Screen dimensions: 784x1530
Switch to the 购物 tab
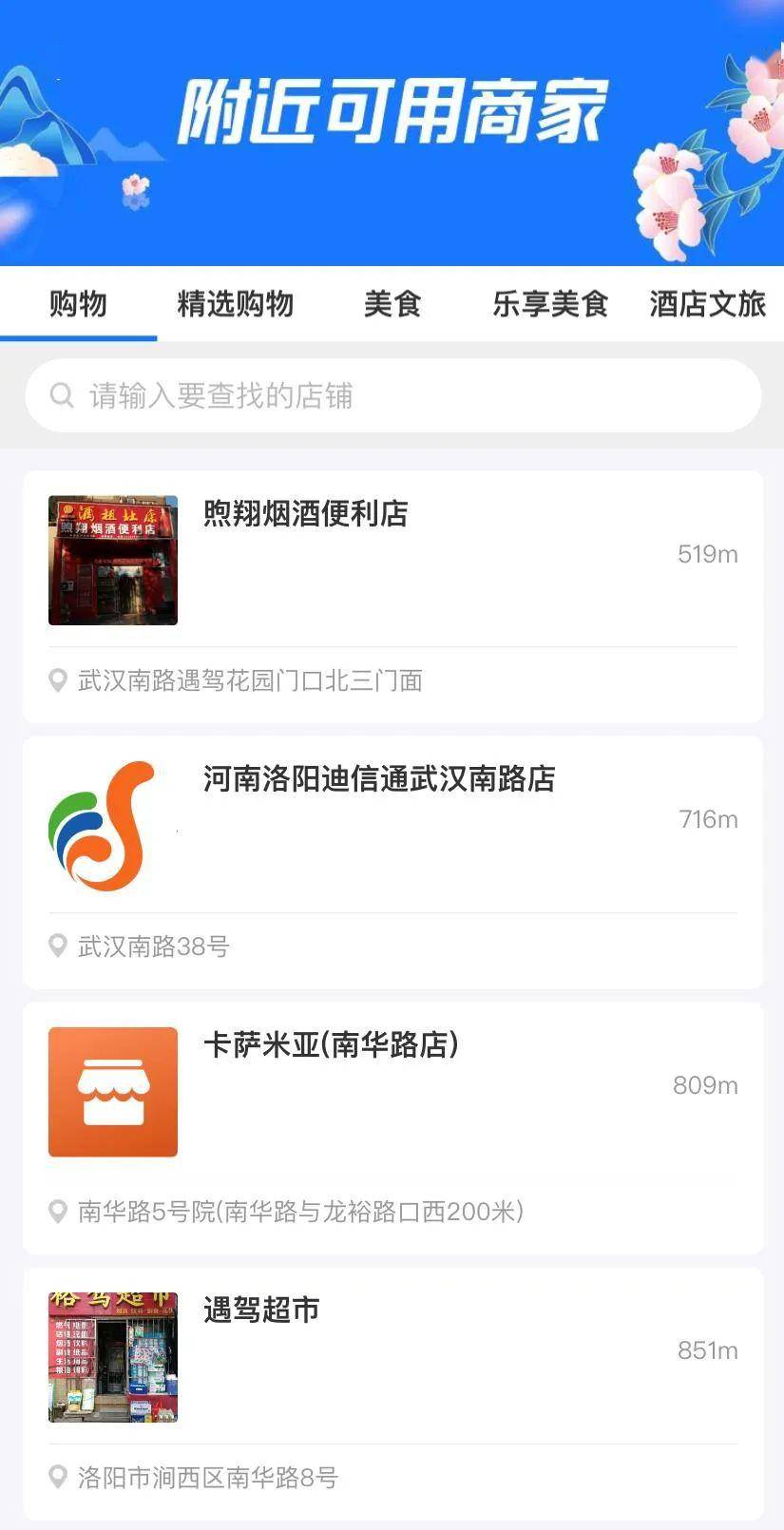(78, 304)
